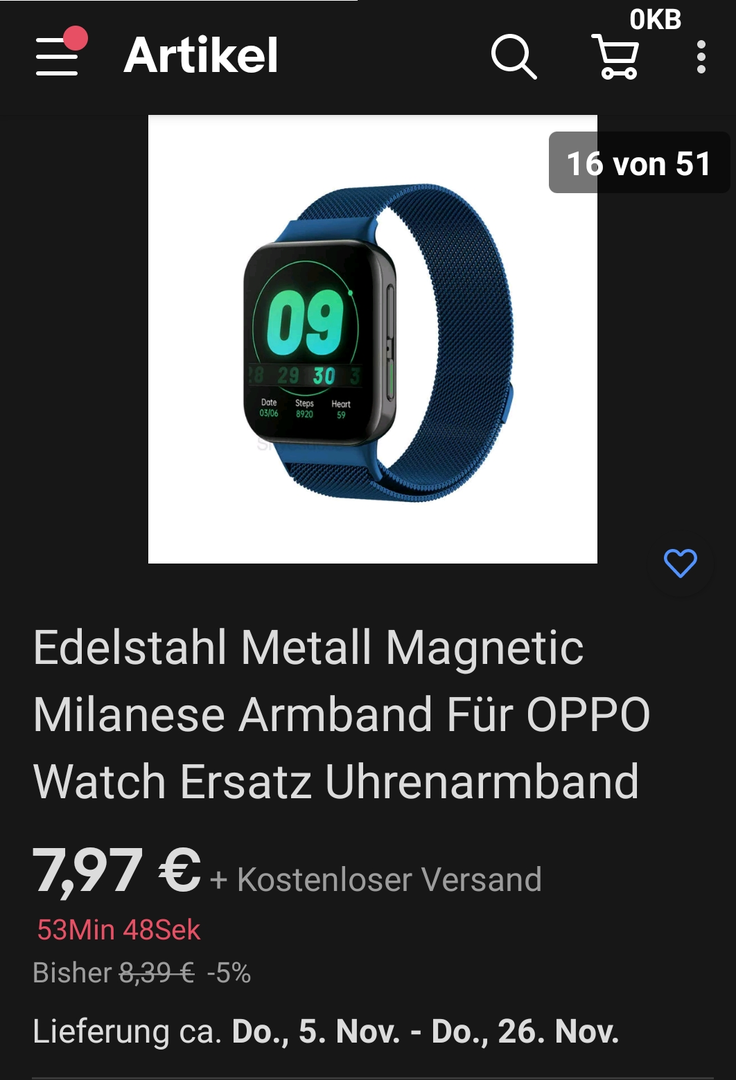Image resolution: width=736 pixels, height=1080 pixels.
Task: Add this item to watchlist with heart
Action: tap(680, 564)
